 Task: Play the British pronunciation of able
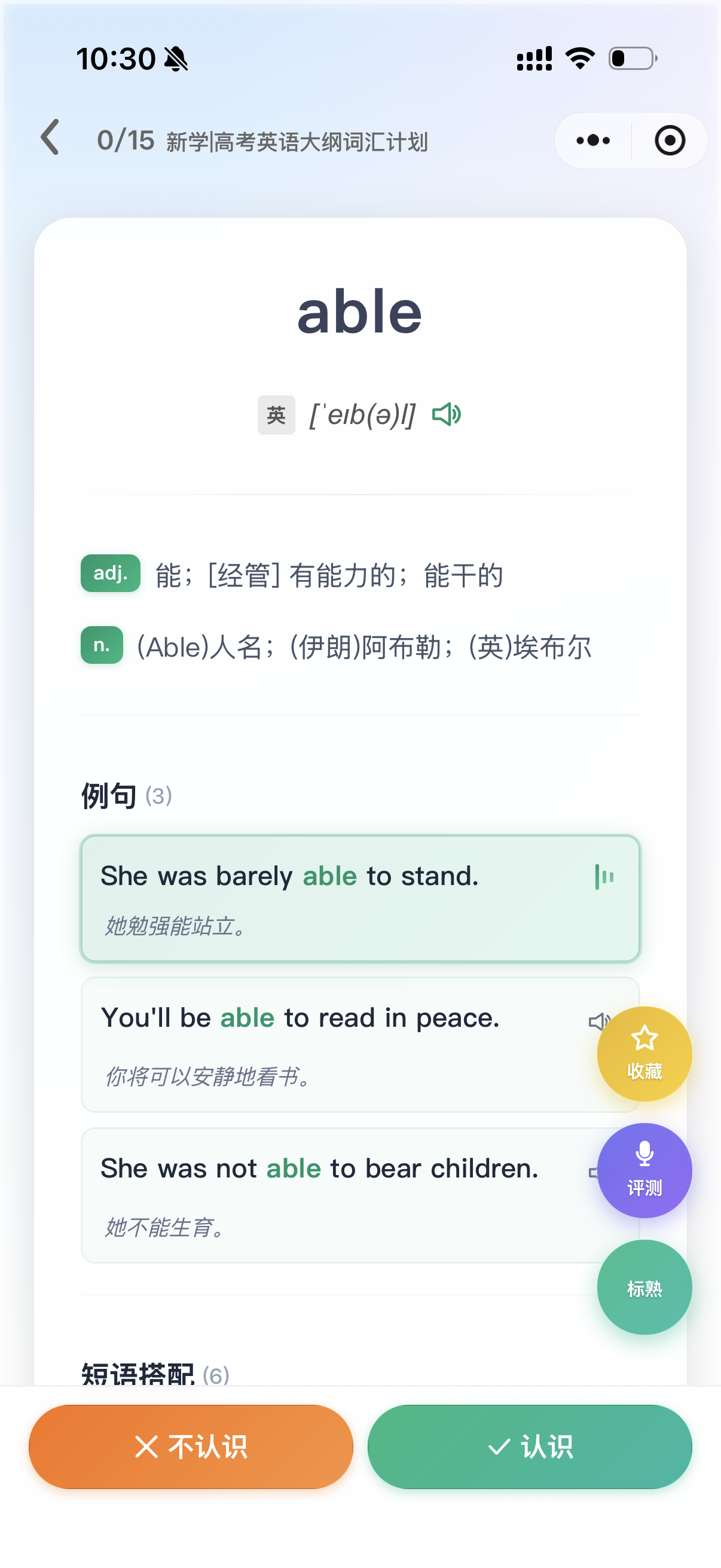coord(446,414)
